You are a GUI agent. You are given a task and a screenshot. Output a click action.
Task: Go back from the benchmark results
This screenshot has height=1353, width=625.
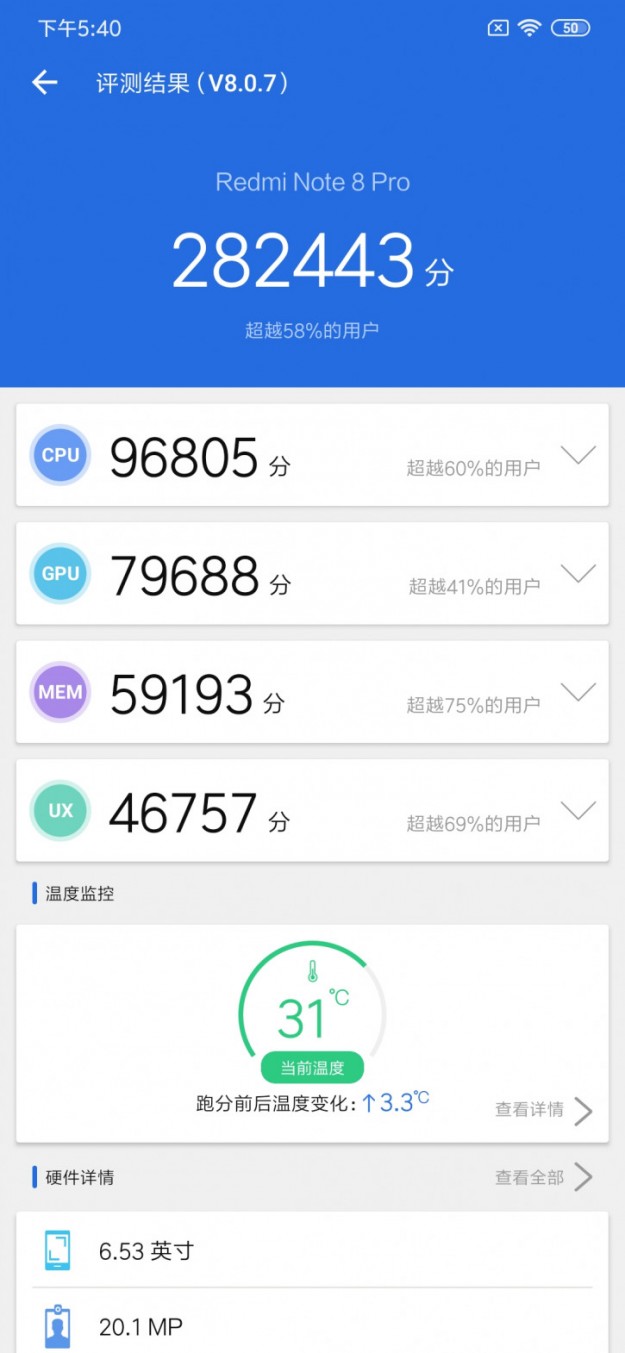45,83
